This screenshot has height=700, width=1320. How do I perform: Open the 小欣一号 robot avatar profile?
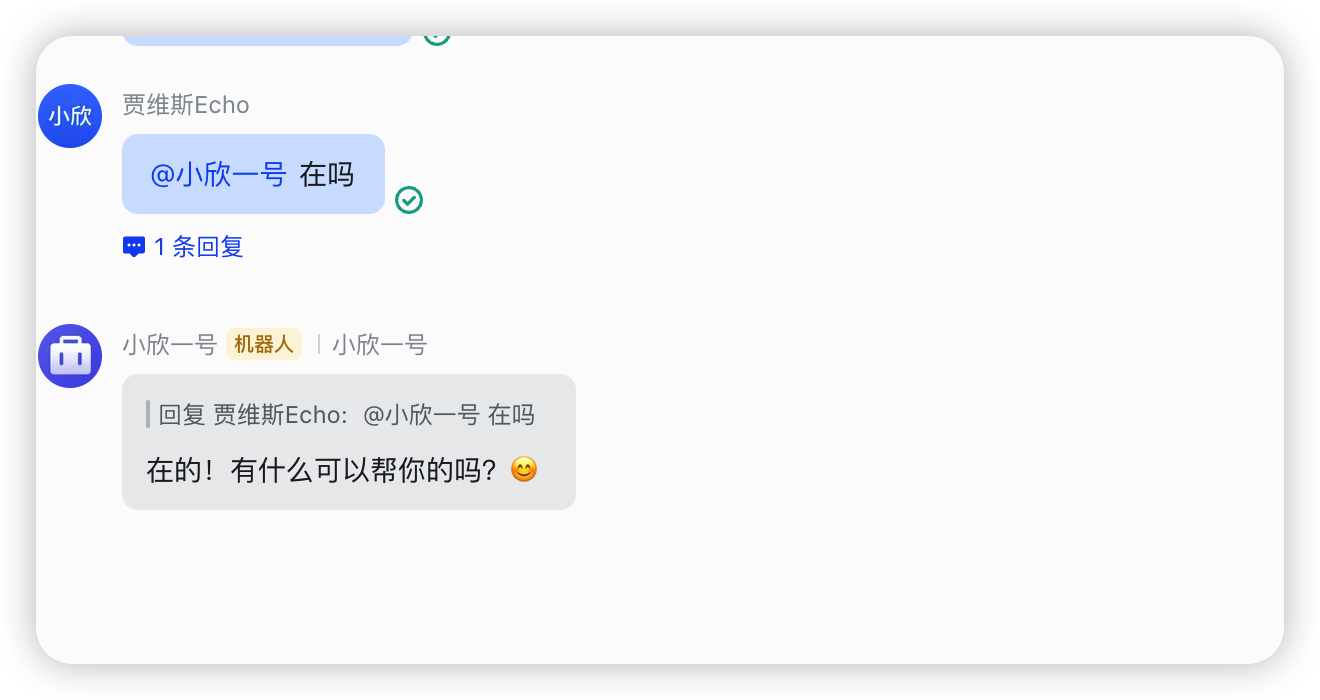point(70,356)
